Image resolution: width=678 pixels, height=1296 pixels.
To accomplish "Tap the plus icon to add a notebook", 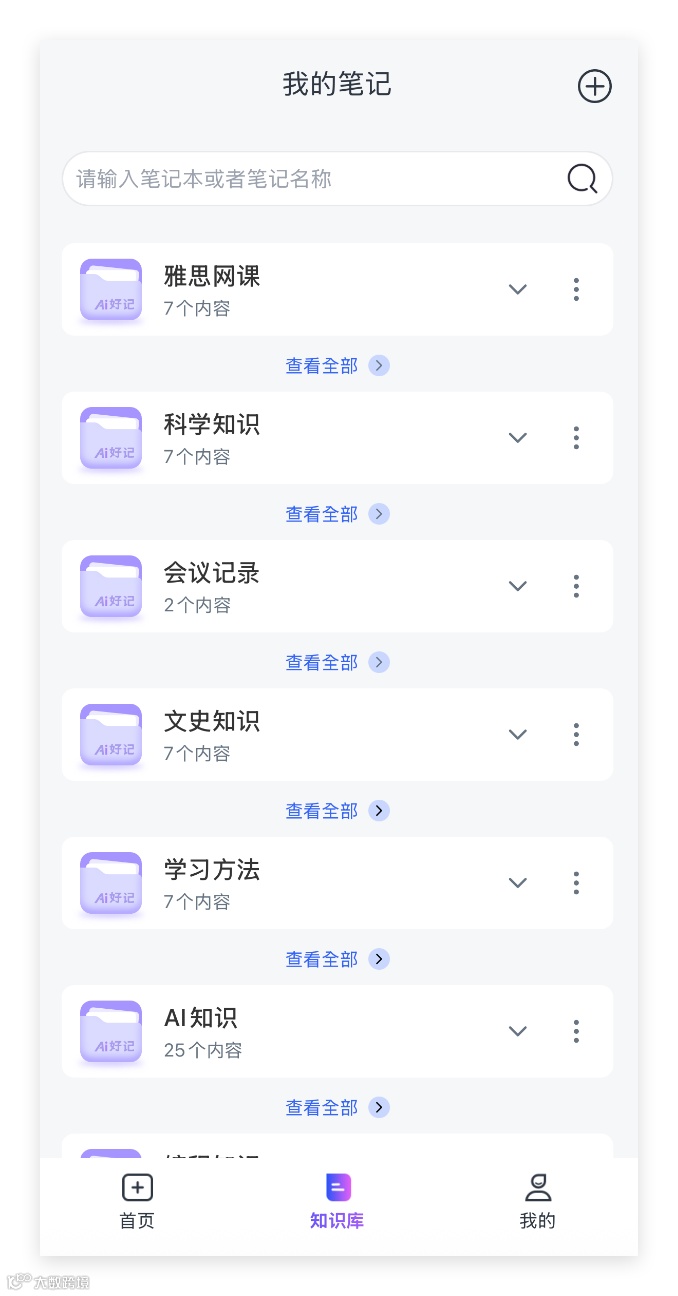I will (595, 86).
